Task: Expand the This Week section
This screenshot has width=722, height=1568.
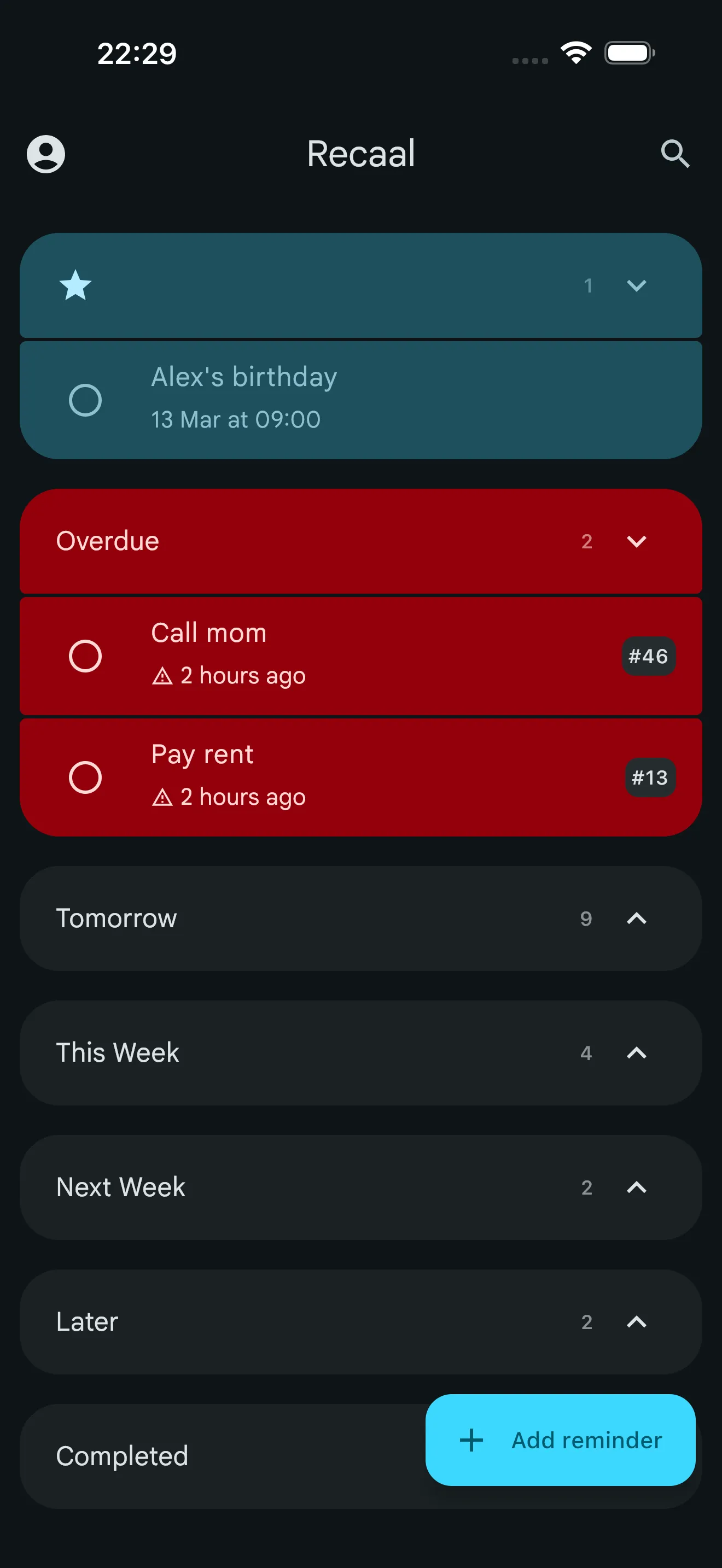Action: (637, 1054)
